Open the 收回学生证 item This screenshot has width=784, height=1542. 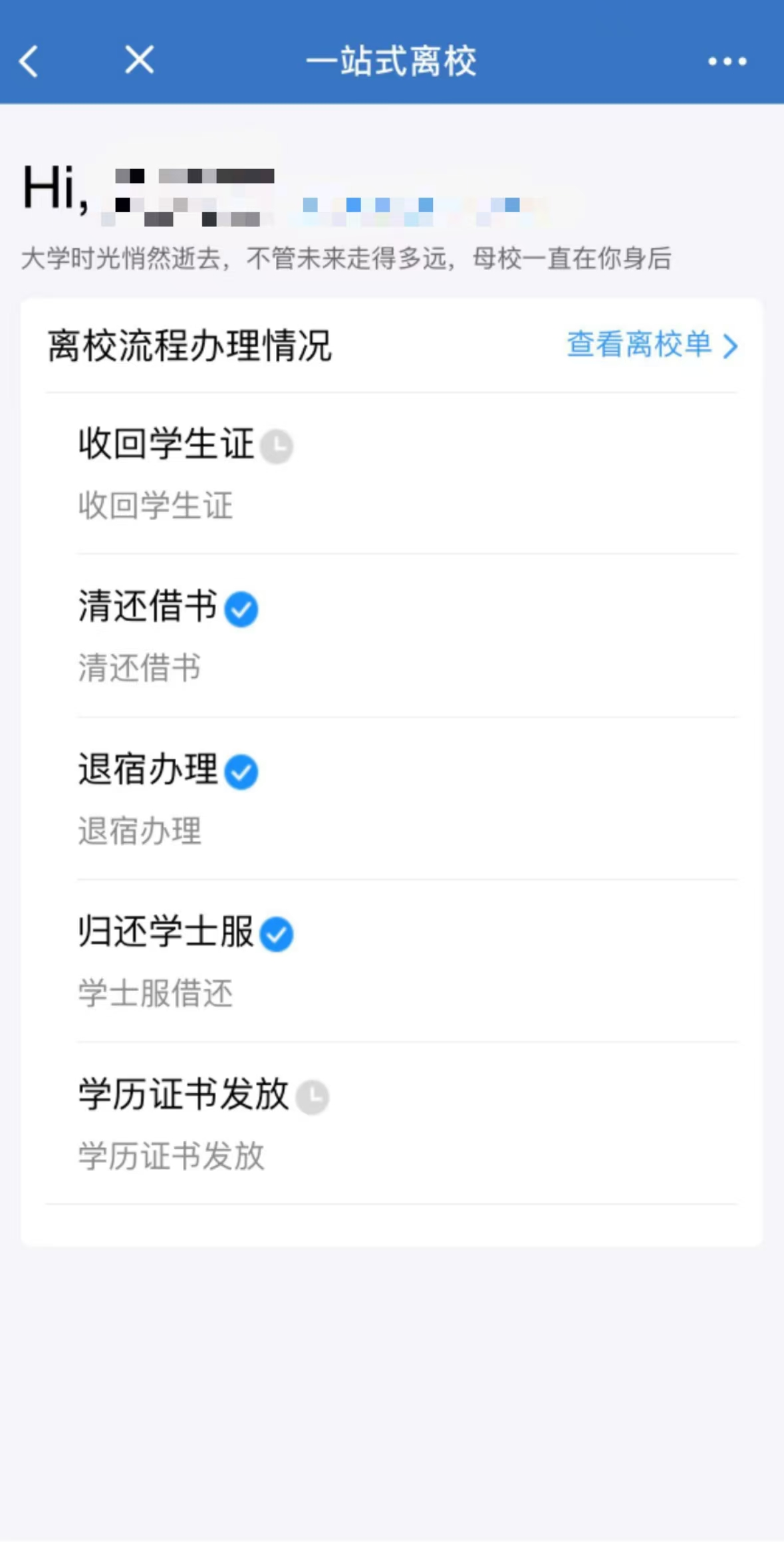point(407,473)
